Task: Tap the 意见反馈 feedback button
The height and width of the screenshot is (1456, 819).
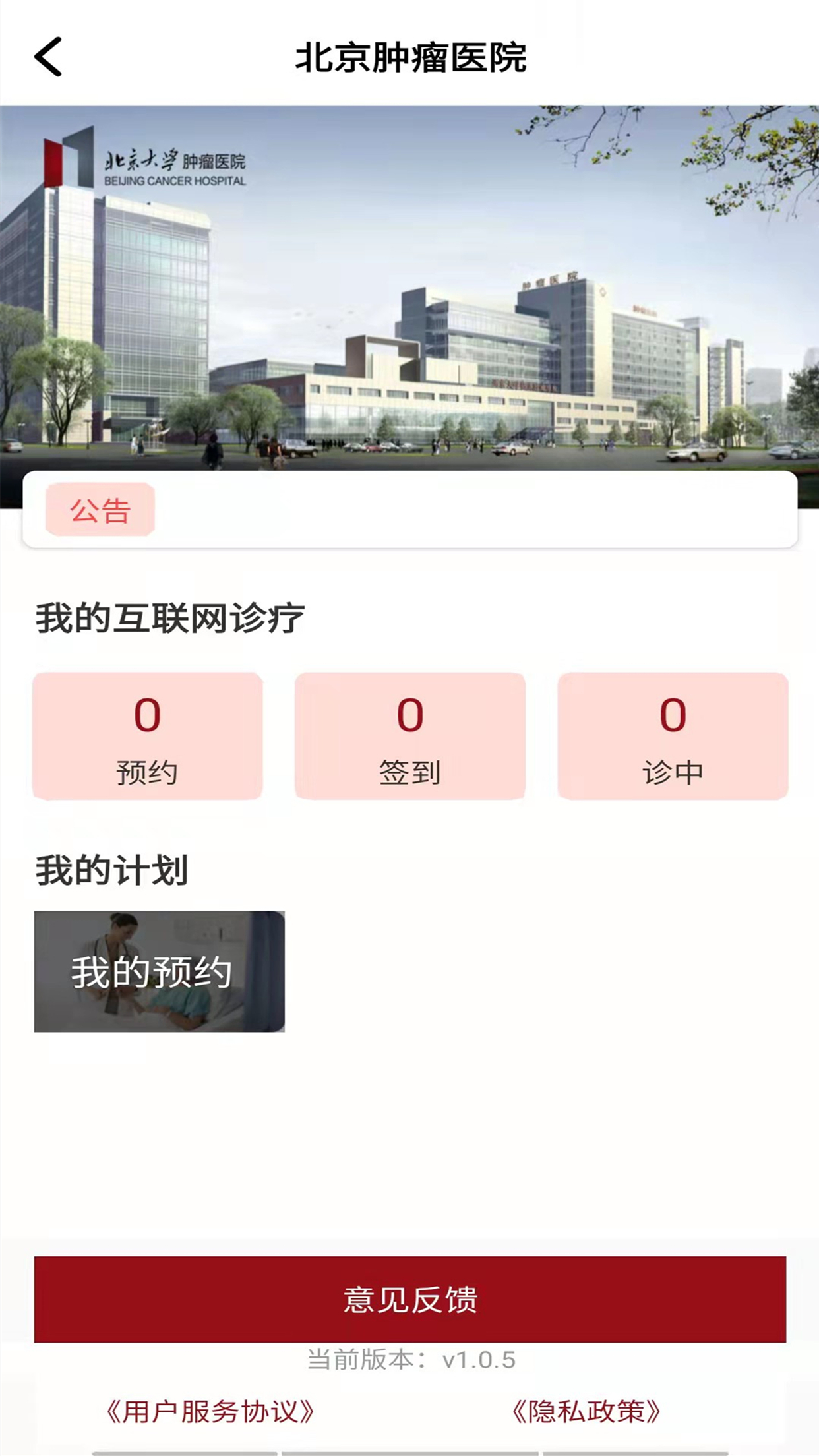Action: click(x=409, y=1299)
